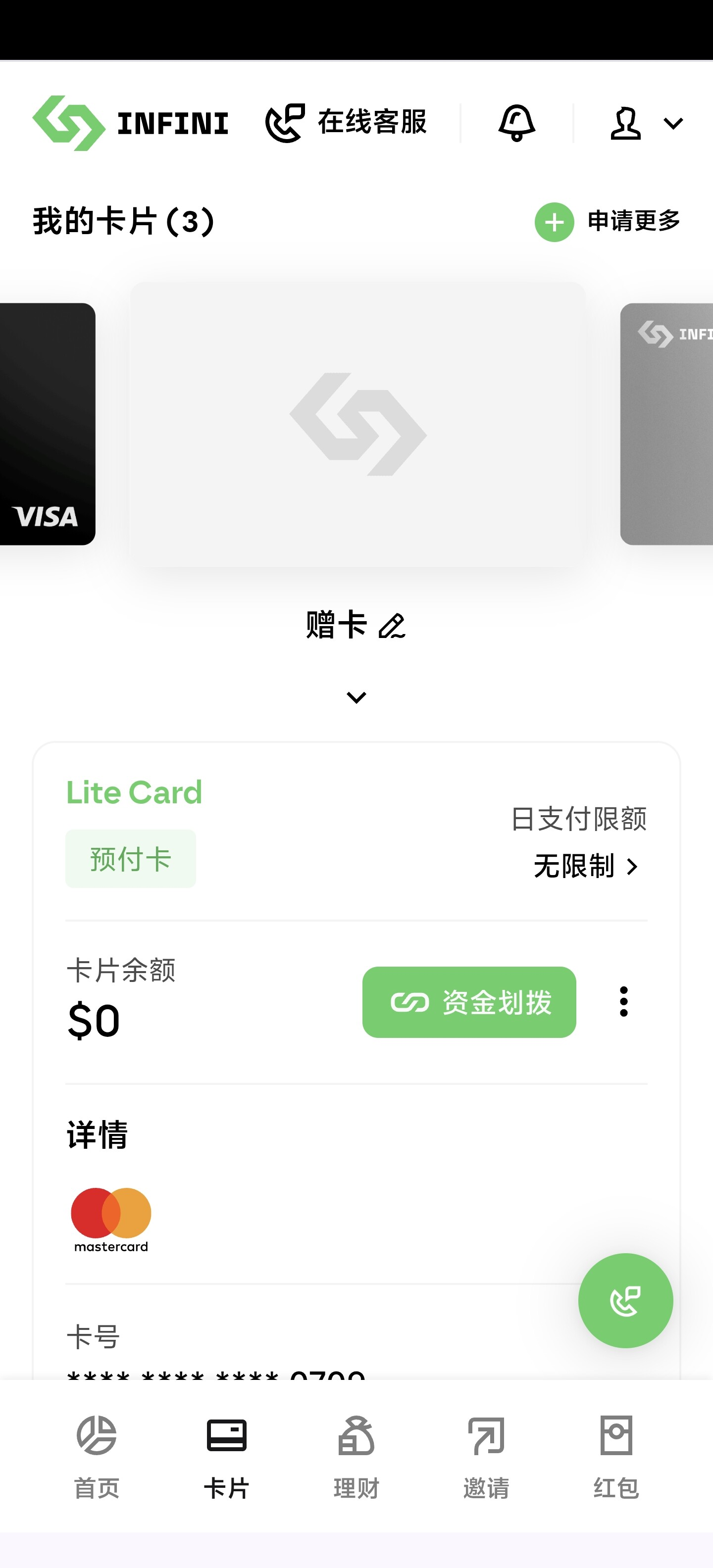Tap 申请更多 to apply for more cards

pyautogui.click(x=607, y=222)
